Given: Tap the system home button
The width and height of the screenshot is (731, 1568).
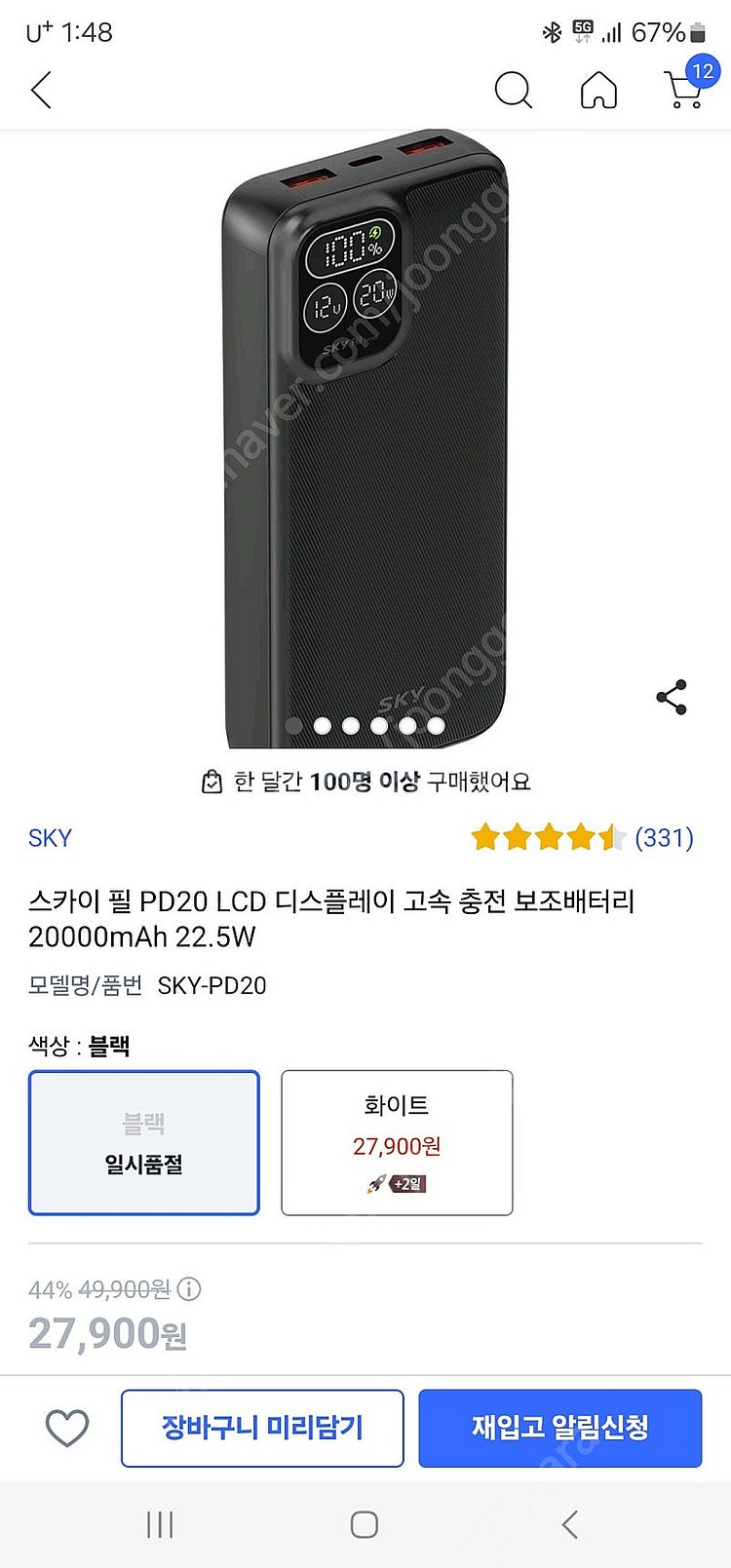Looking at the screenshot, I should click(365, 1525).
